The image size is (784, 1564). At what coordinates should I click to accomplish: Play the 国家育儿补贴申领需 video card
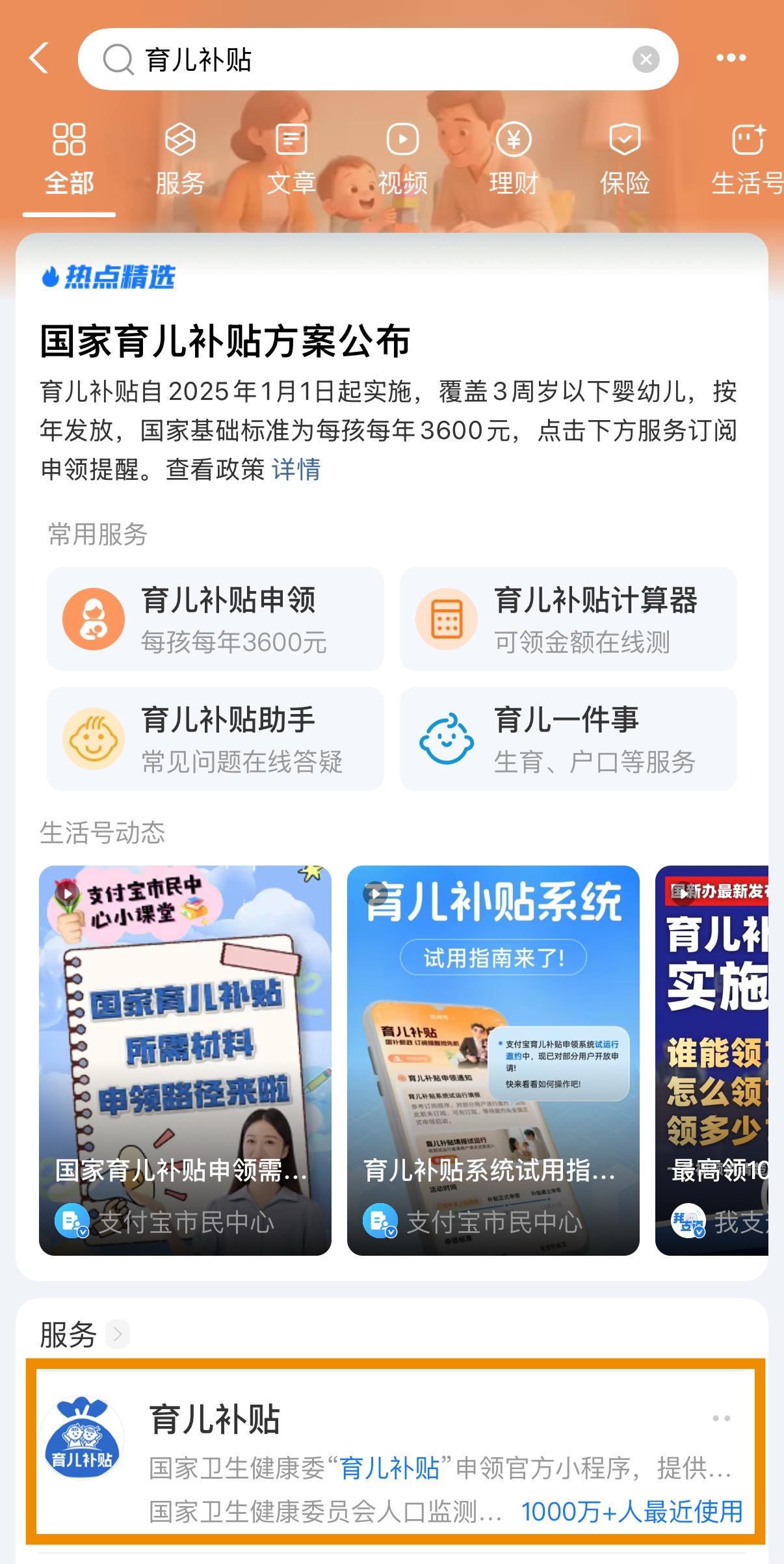[185, 1060]
